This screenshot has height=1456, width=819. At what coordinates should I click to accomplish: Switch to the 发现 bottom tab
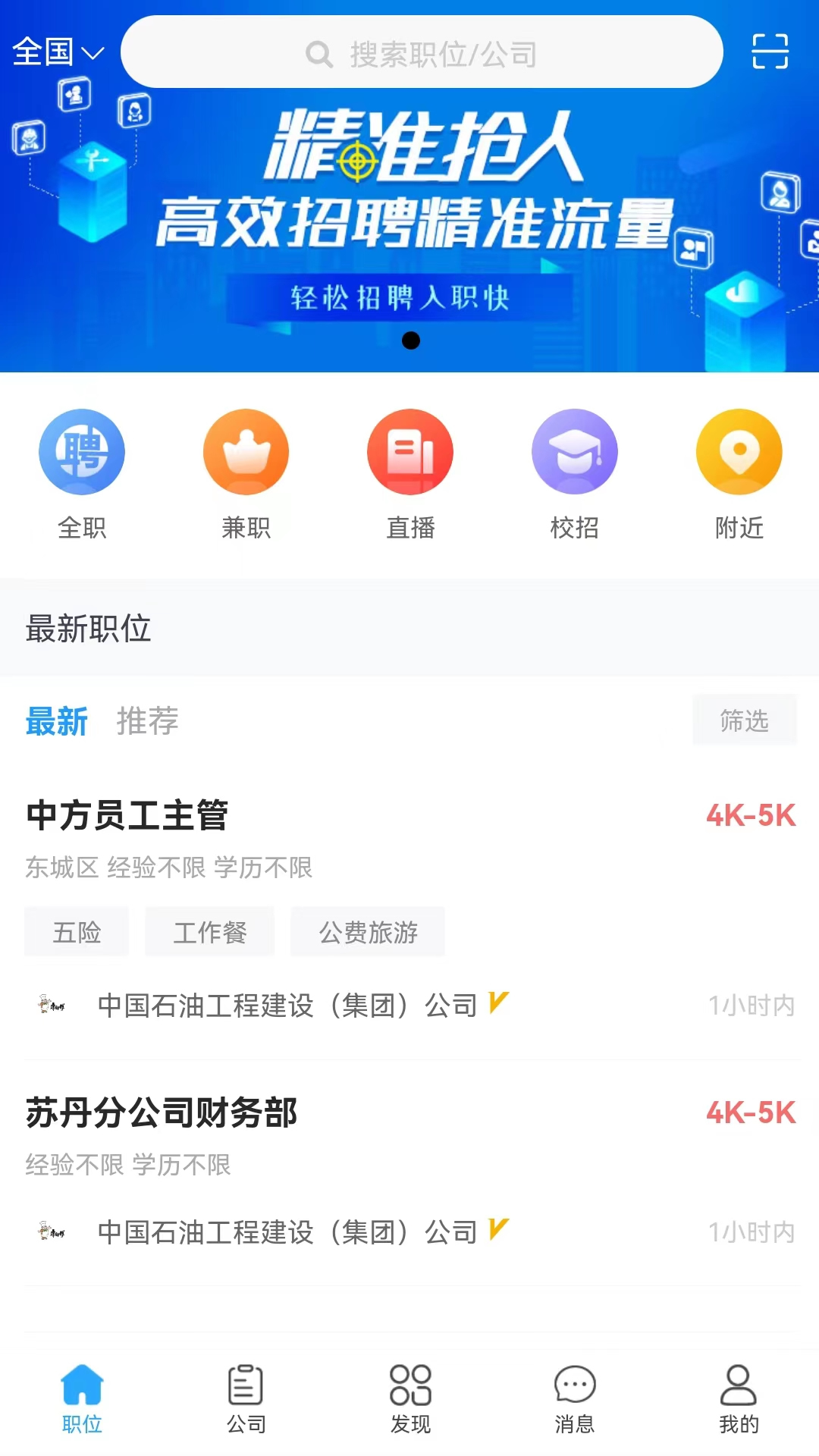(410, 1399)
